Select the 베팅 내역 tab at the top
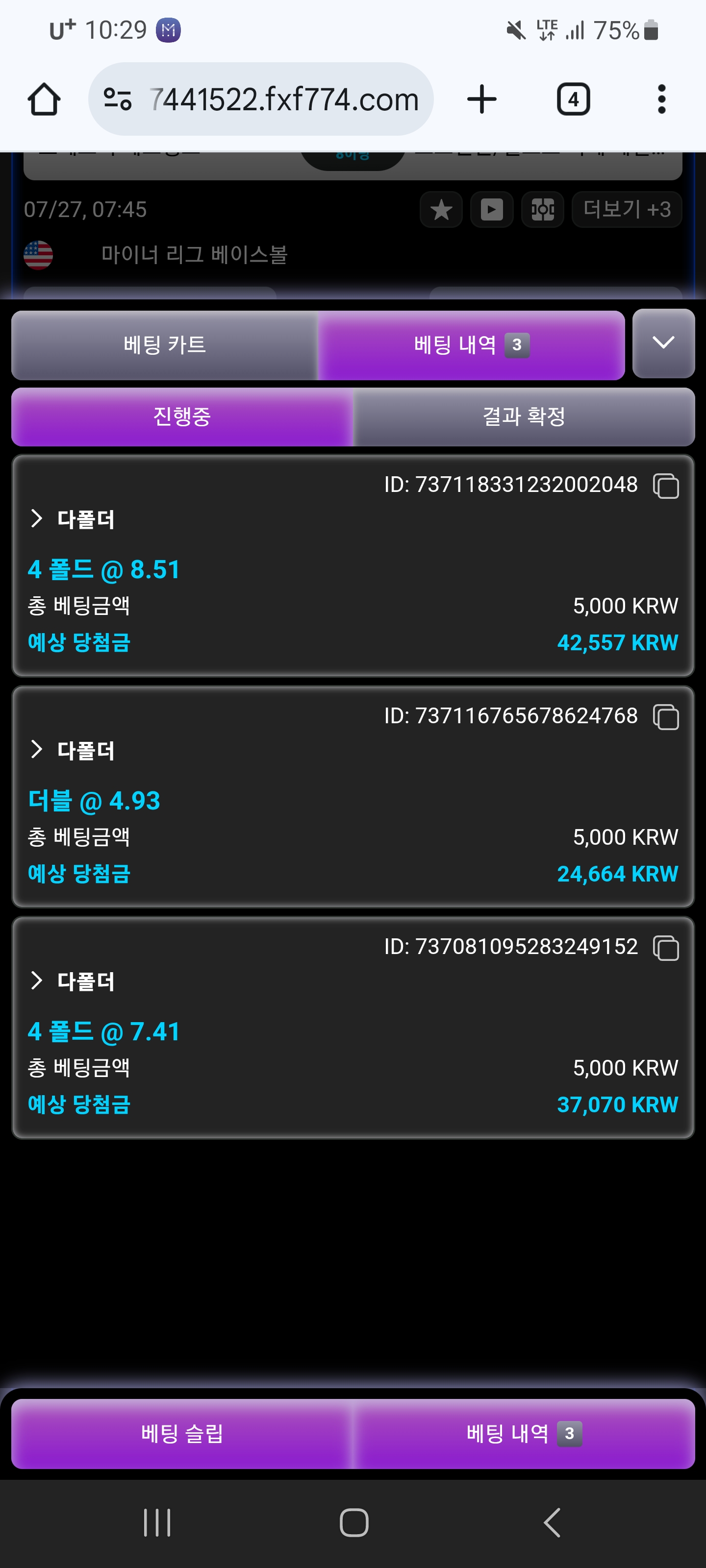The height and width of the screenshot is (1568, 706). click(472, 345)
